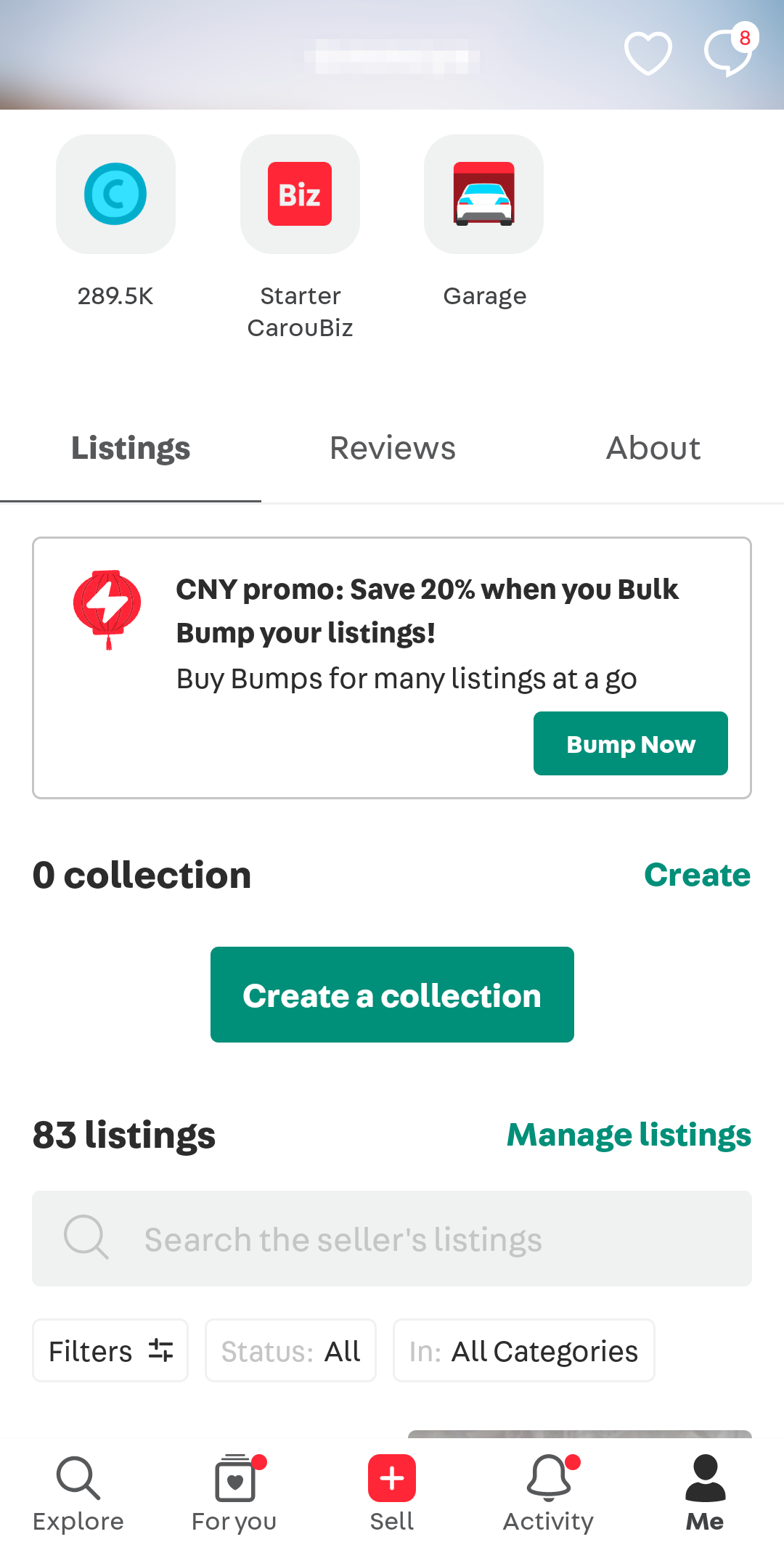Screen dimensions: 784x1550
Task: Expand the In: All Categories dropdown
Action: coord(523,1350)
